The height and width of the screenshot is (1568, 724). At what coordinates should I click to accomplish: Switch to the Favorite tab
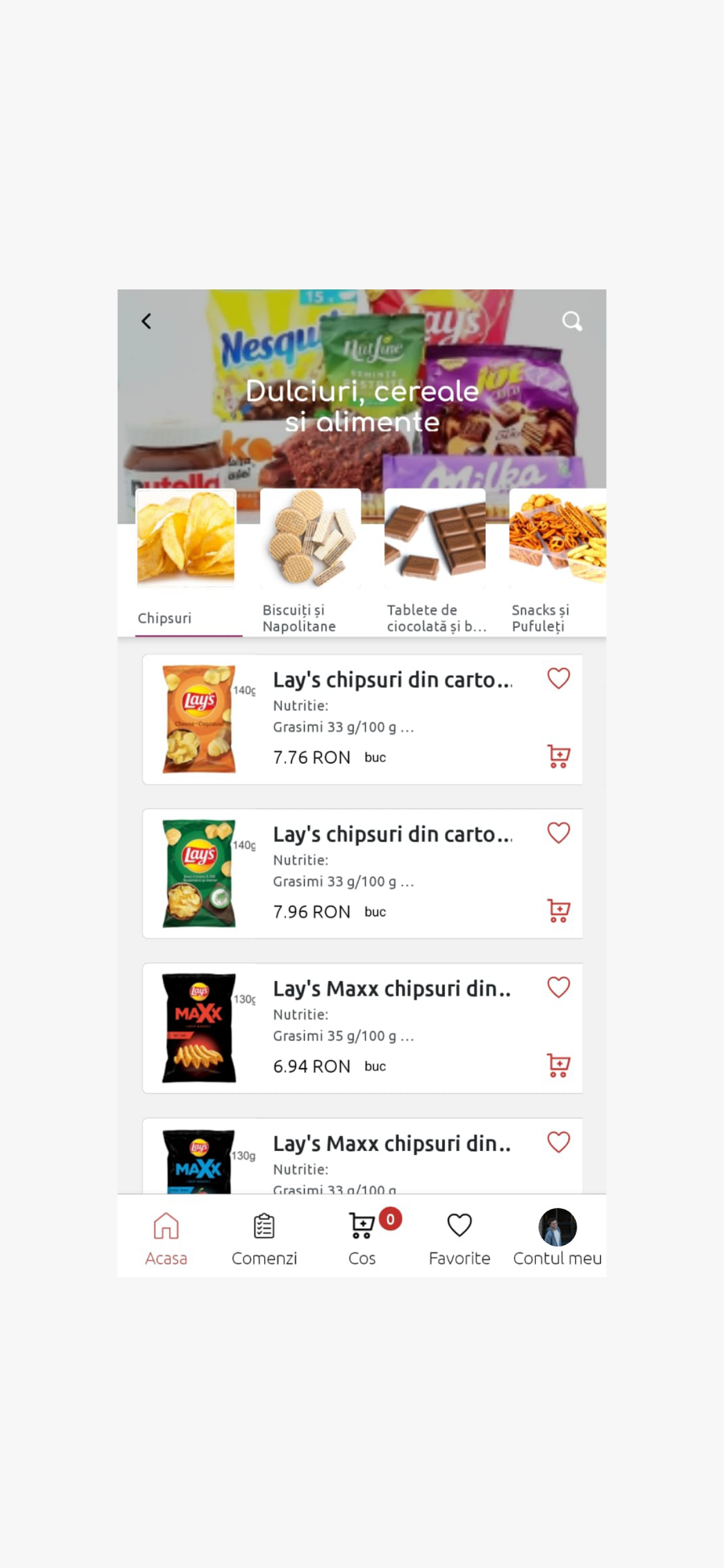click(459, 1238)
